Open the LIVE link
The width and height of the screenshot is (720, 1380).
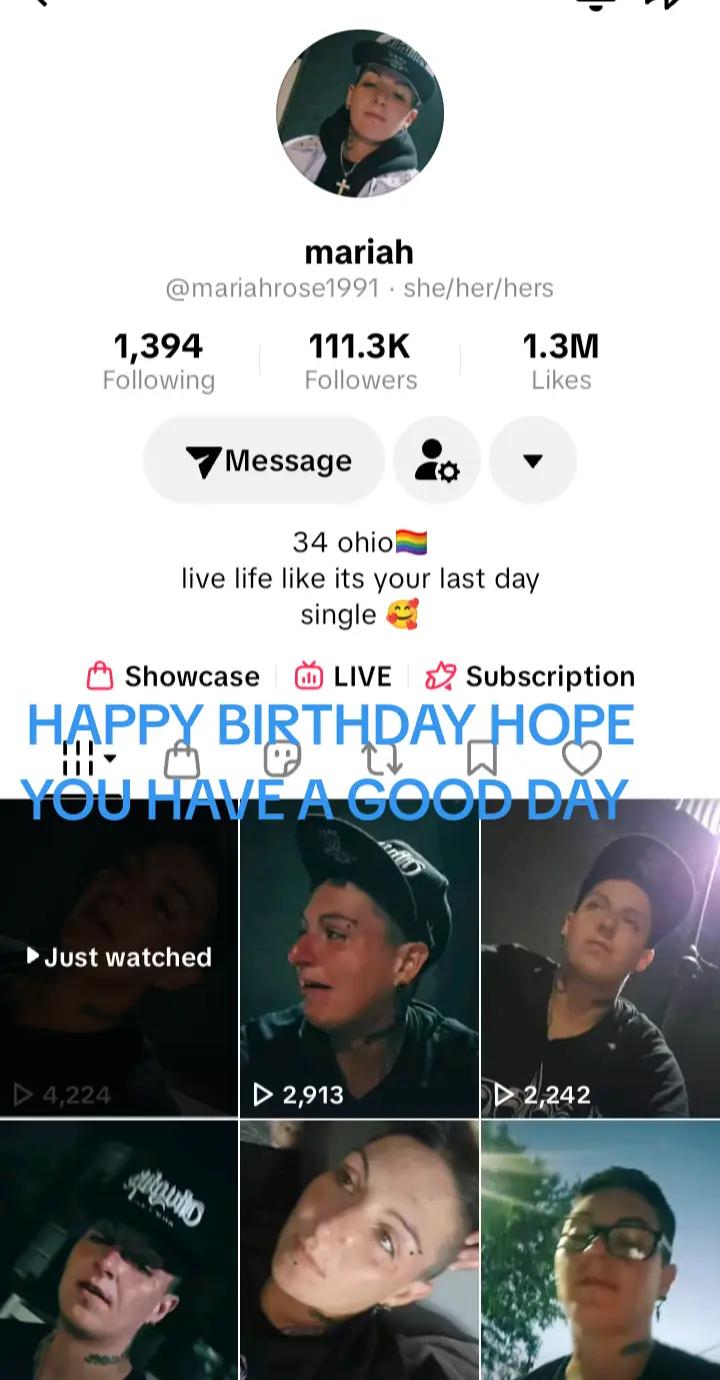[343, 677]
